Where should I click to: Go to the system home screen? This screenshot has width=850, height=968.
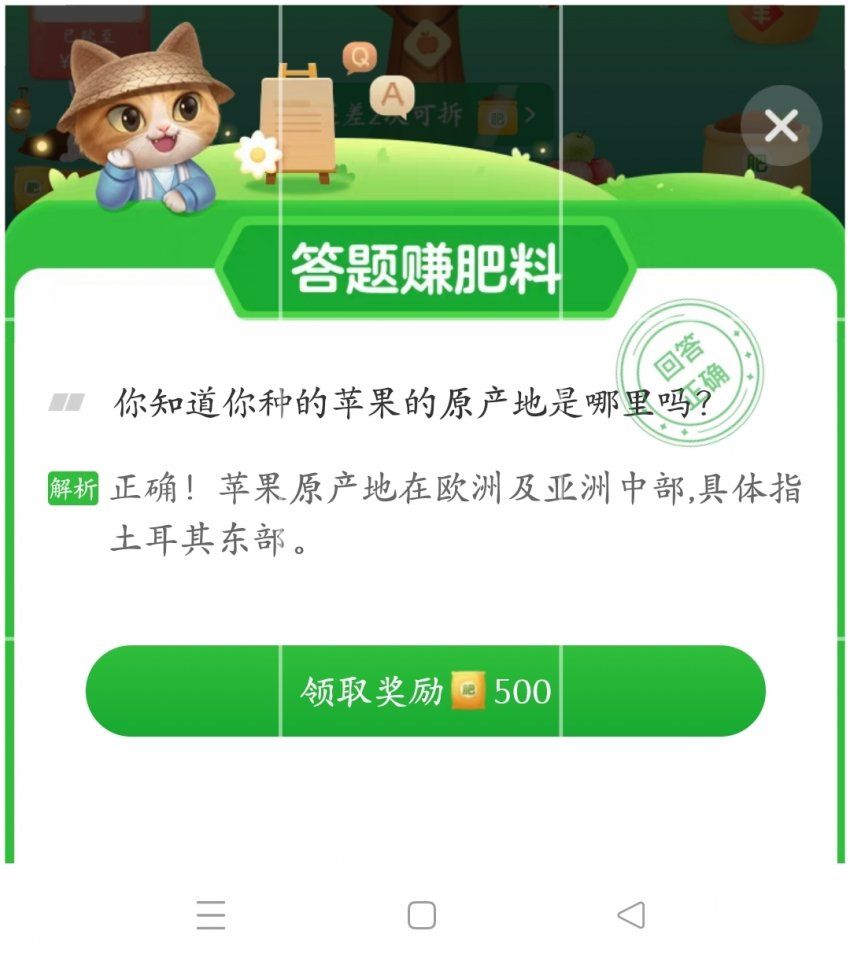pyautogui.click(x=422, y=914)
